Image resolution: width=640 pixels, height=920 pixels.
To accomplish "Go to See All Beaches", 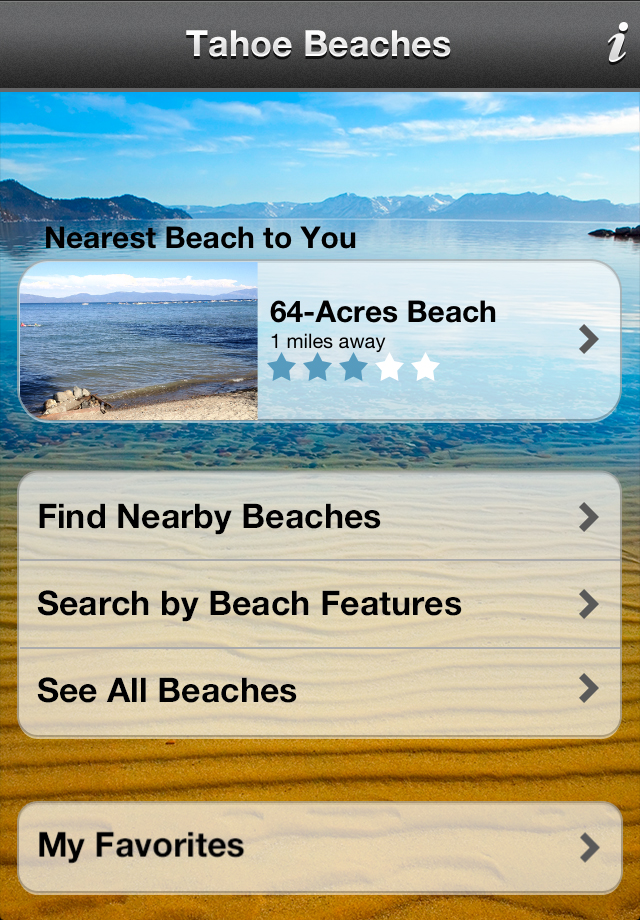I will click(x=320, y=691).
